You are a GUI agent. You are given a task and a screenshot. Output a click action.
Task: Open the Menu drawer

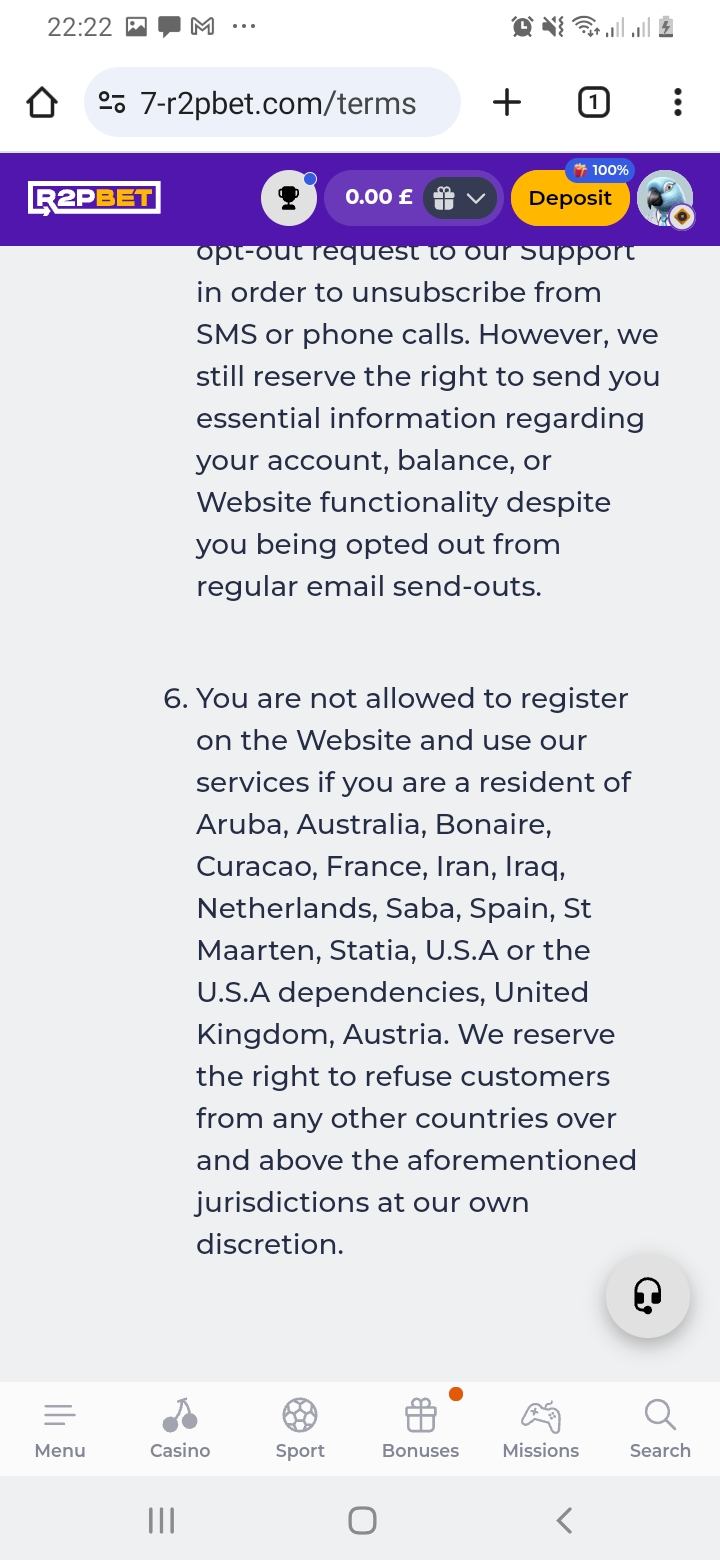[60, 1428]
